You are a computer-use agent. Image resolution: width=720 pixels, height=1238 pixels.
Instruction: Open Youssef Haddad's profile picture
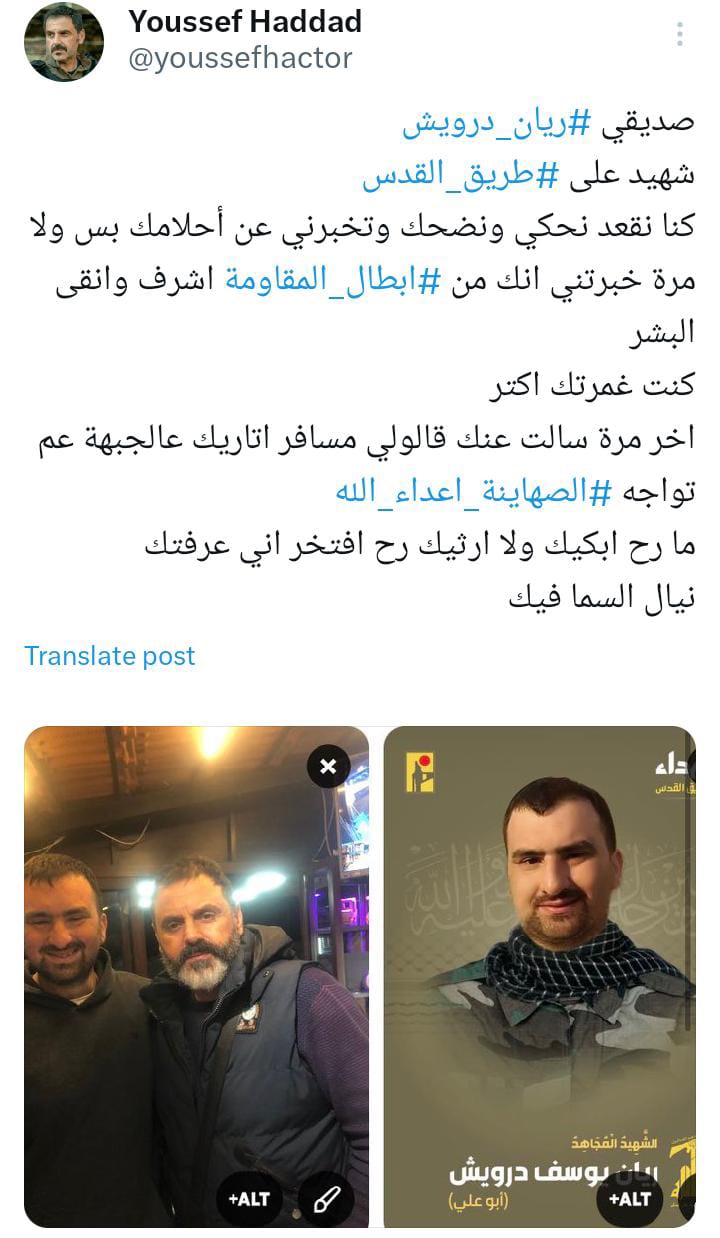click(66, 42)
